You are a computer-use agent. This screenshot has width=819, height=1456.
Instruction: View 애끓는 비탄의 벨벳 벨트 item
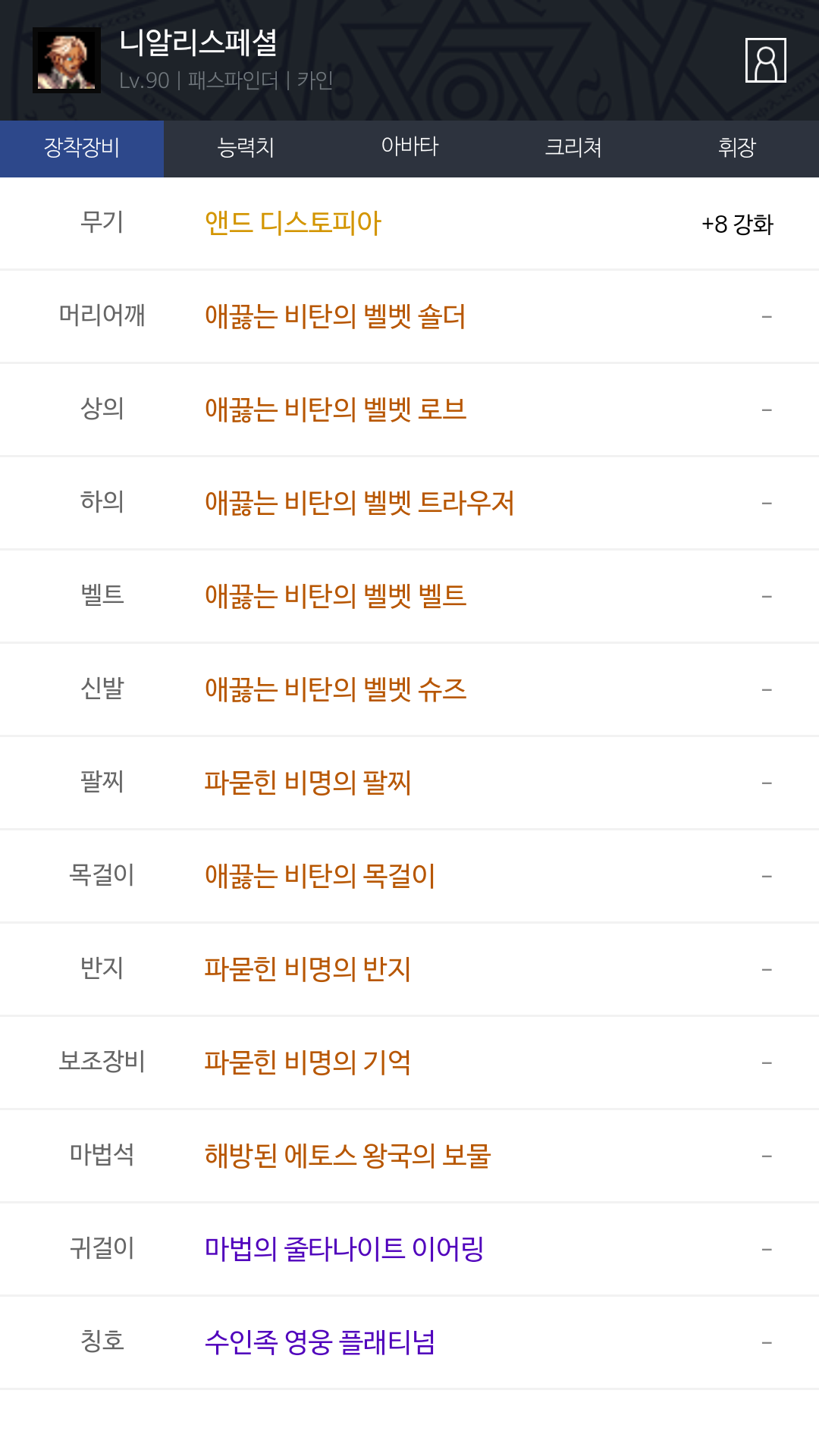point(335,596)
